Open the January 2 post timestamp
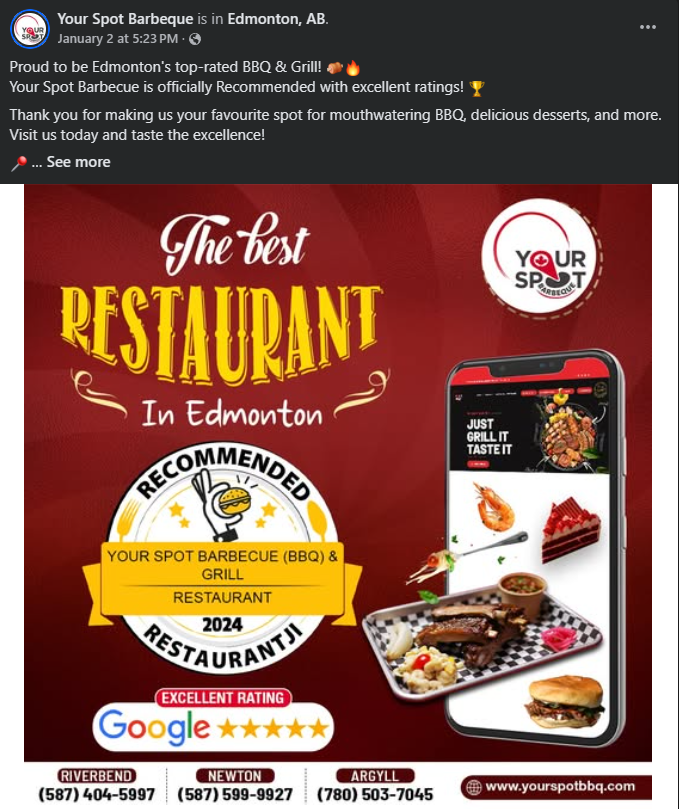Viewport: 679px width, 809px height. pyautogui.click(x=118, y=39)
